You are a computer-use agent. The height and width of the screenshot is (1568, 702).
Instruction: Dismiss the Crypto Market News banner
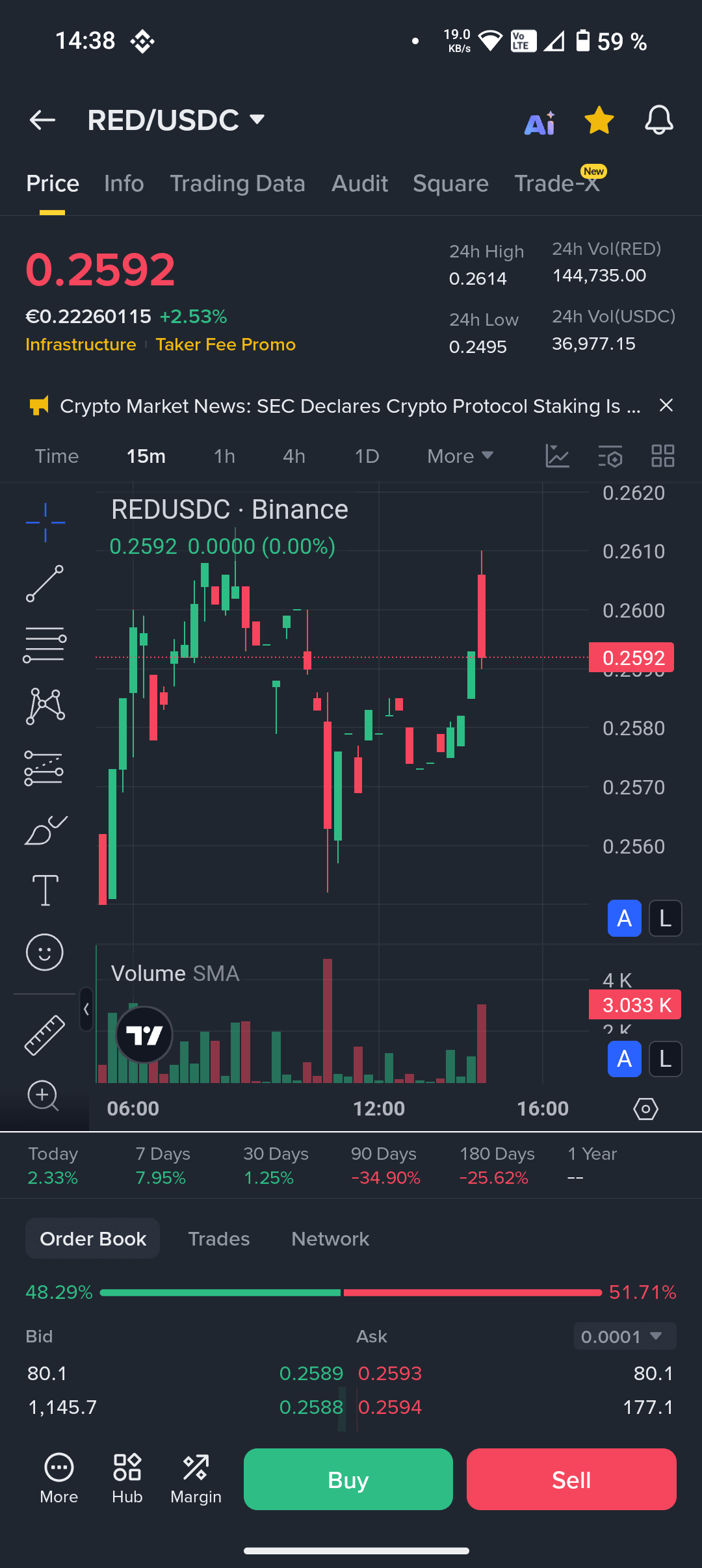(666, 406)
